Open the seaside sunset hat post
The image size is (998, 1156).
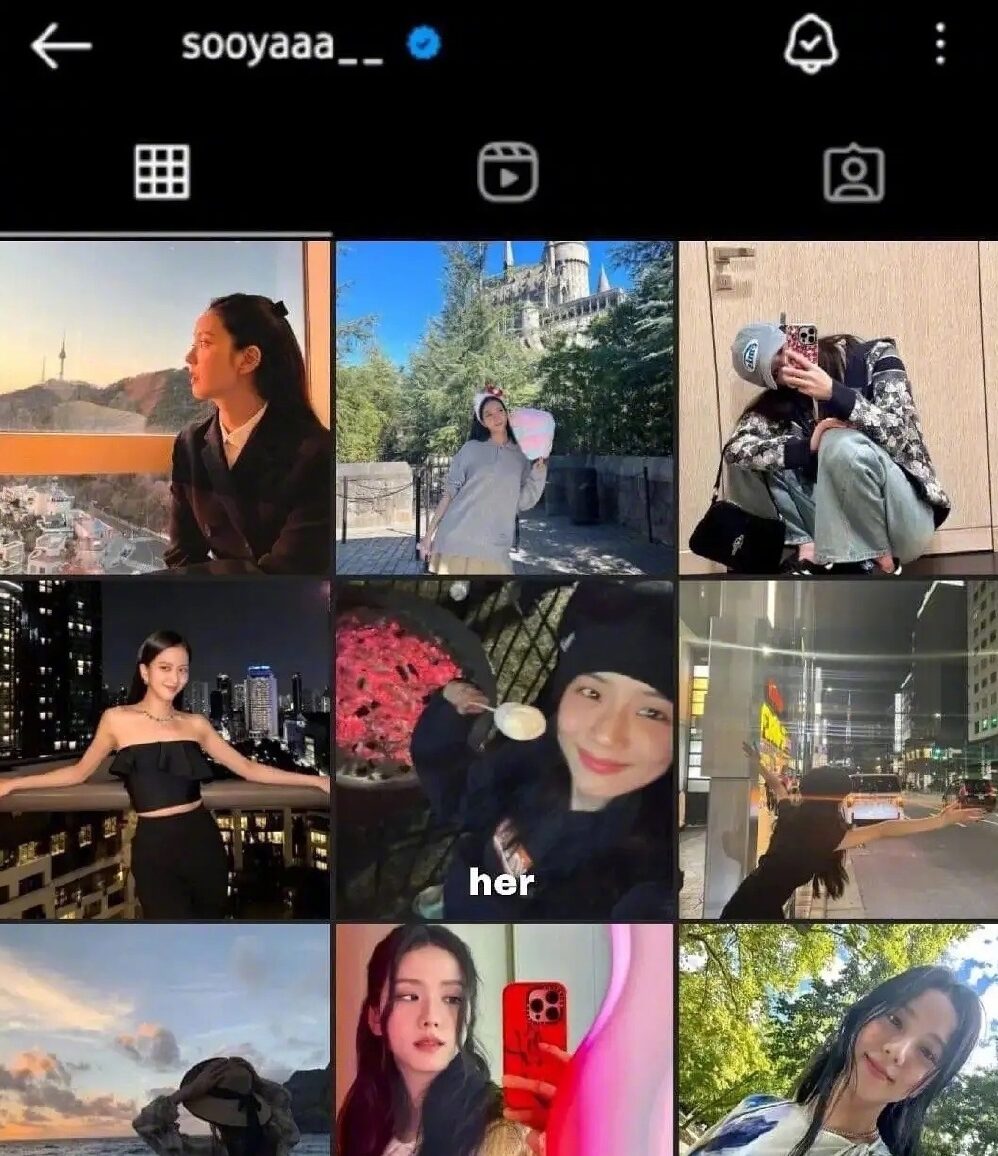[x=165, y=1040]
